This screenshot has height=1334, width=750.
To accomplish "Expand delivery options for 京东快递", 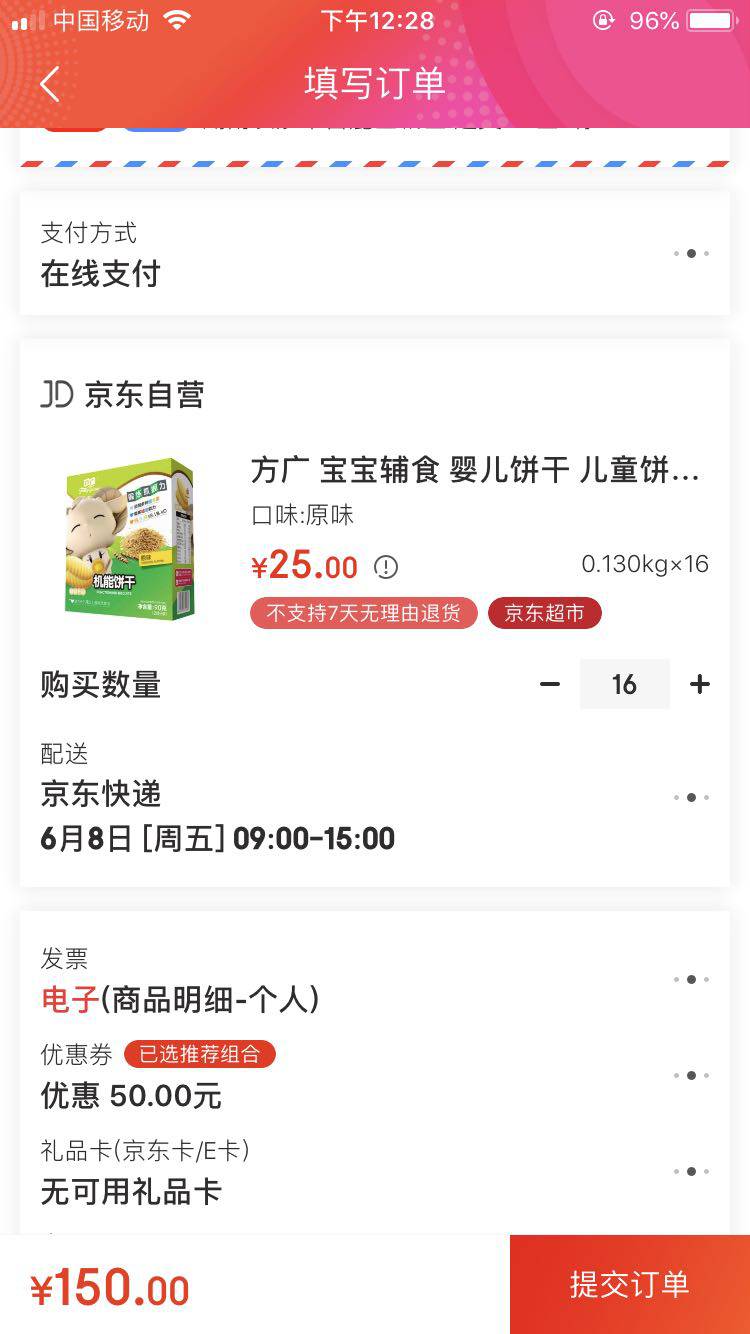I will [690, 797].
